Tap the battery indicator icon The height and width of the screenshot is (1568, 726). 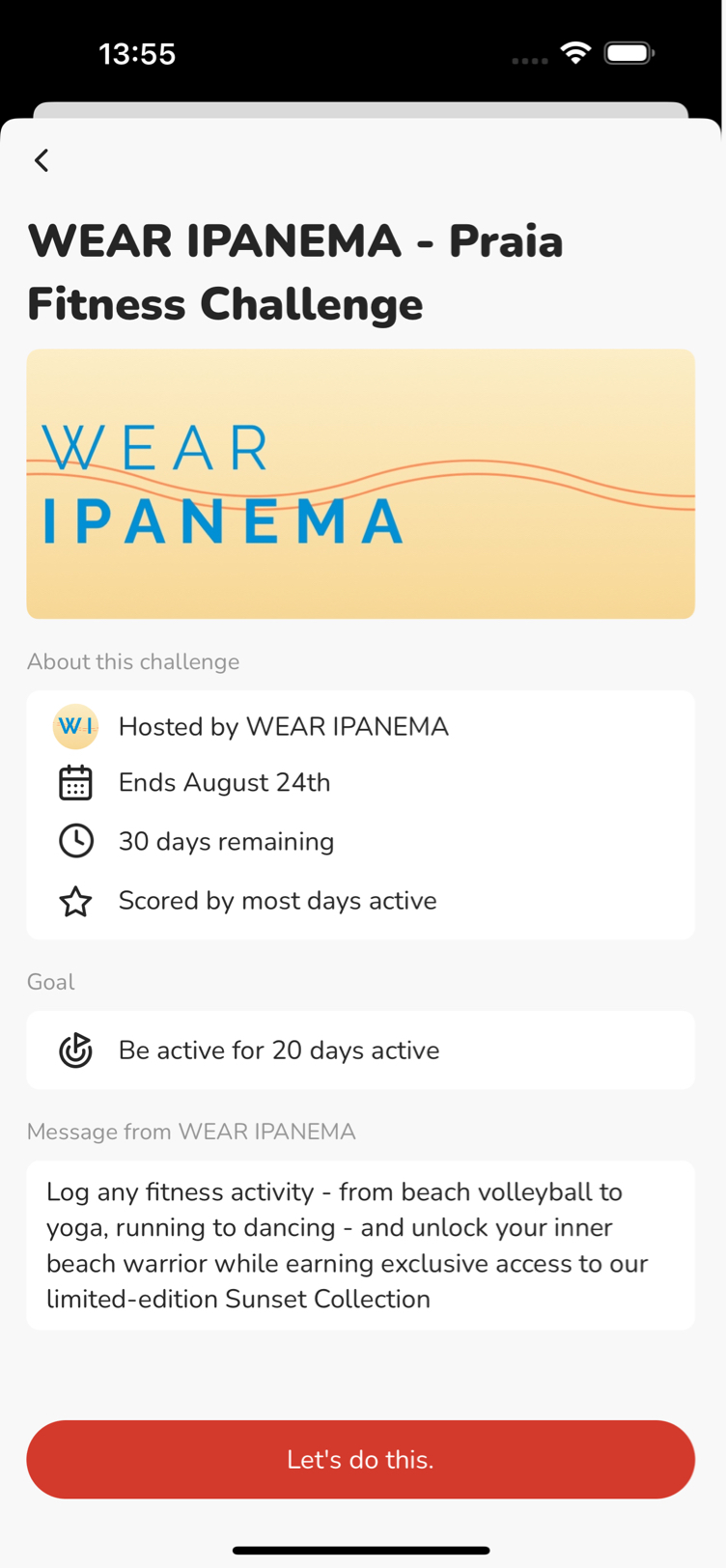(629, 54)
